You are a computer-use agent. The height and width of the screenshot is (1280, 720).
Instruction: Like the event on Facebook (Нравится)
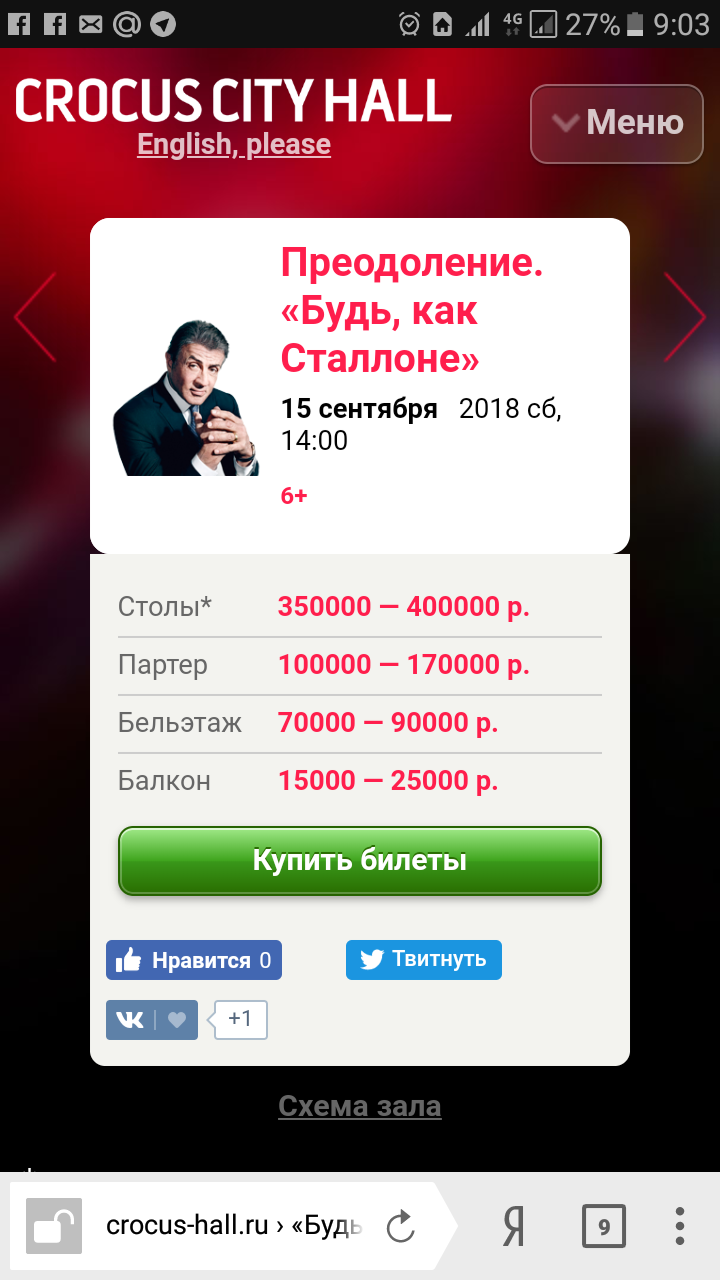click(x=194, y=960)
